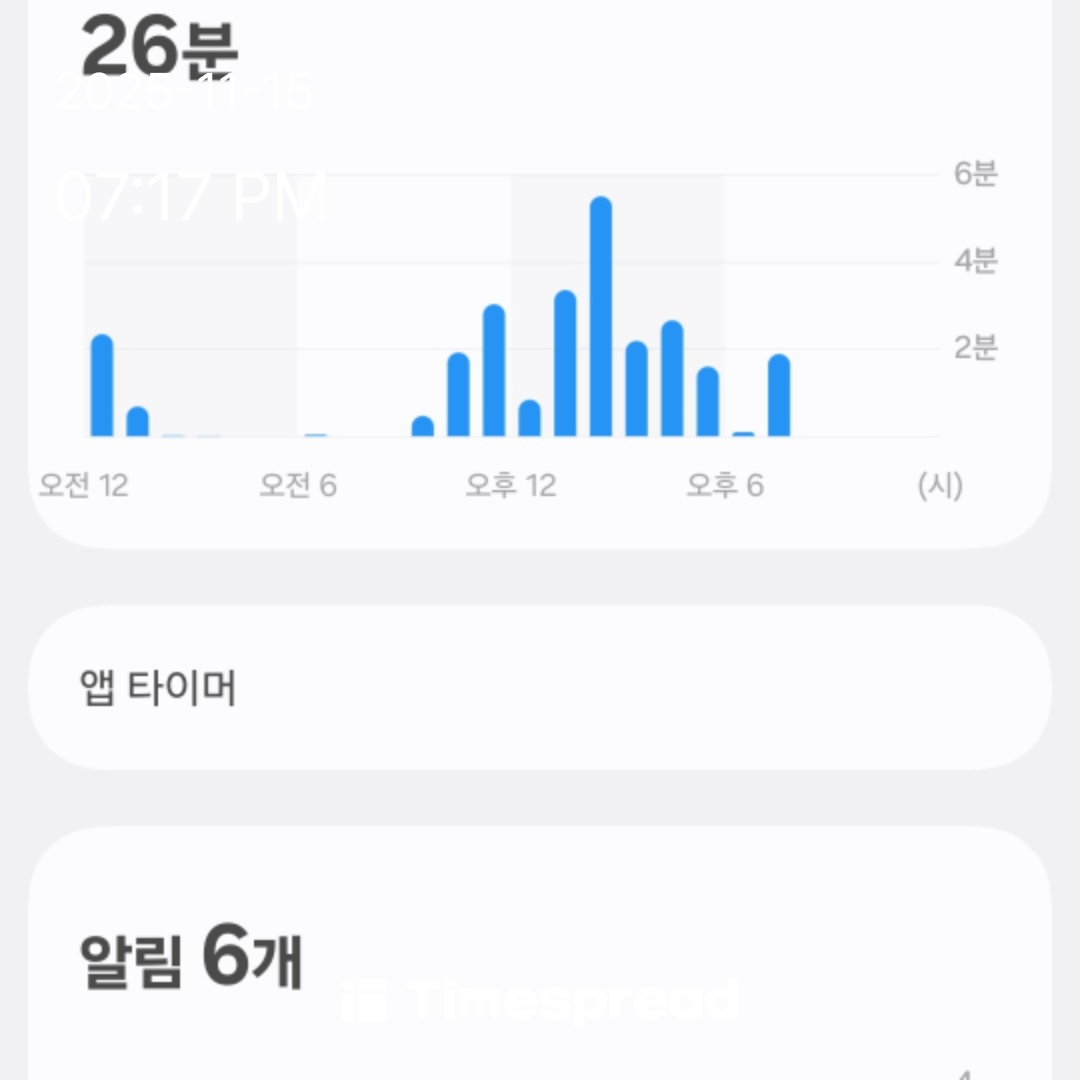
Task: Open the 앱 타이머 setting
Action: point(540,688)
